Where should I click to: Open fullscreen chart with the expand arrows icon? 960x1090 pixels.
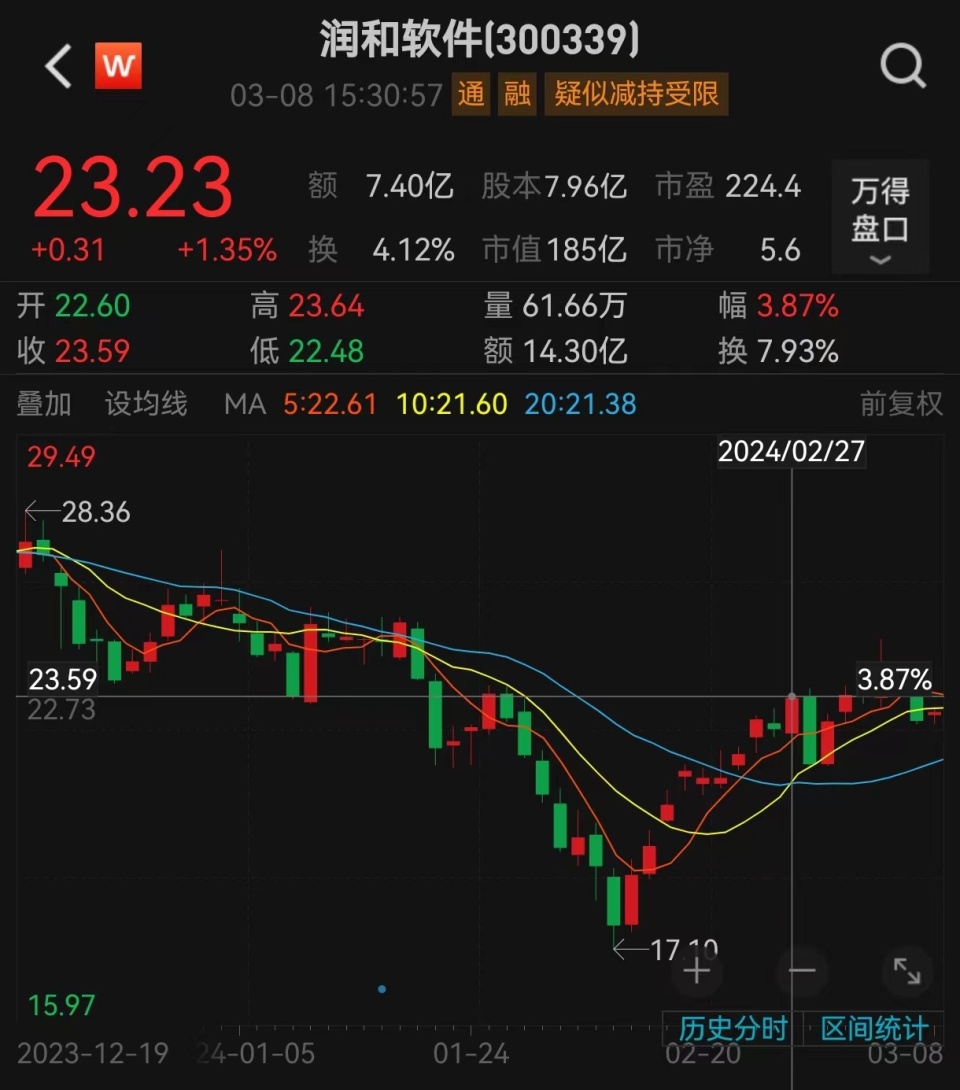(x=907, y=970)
